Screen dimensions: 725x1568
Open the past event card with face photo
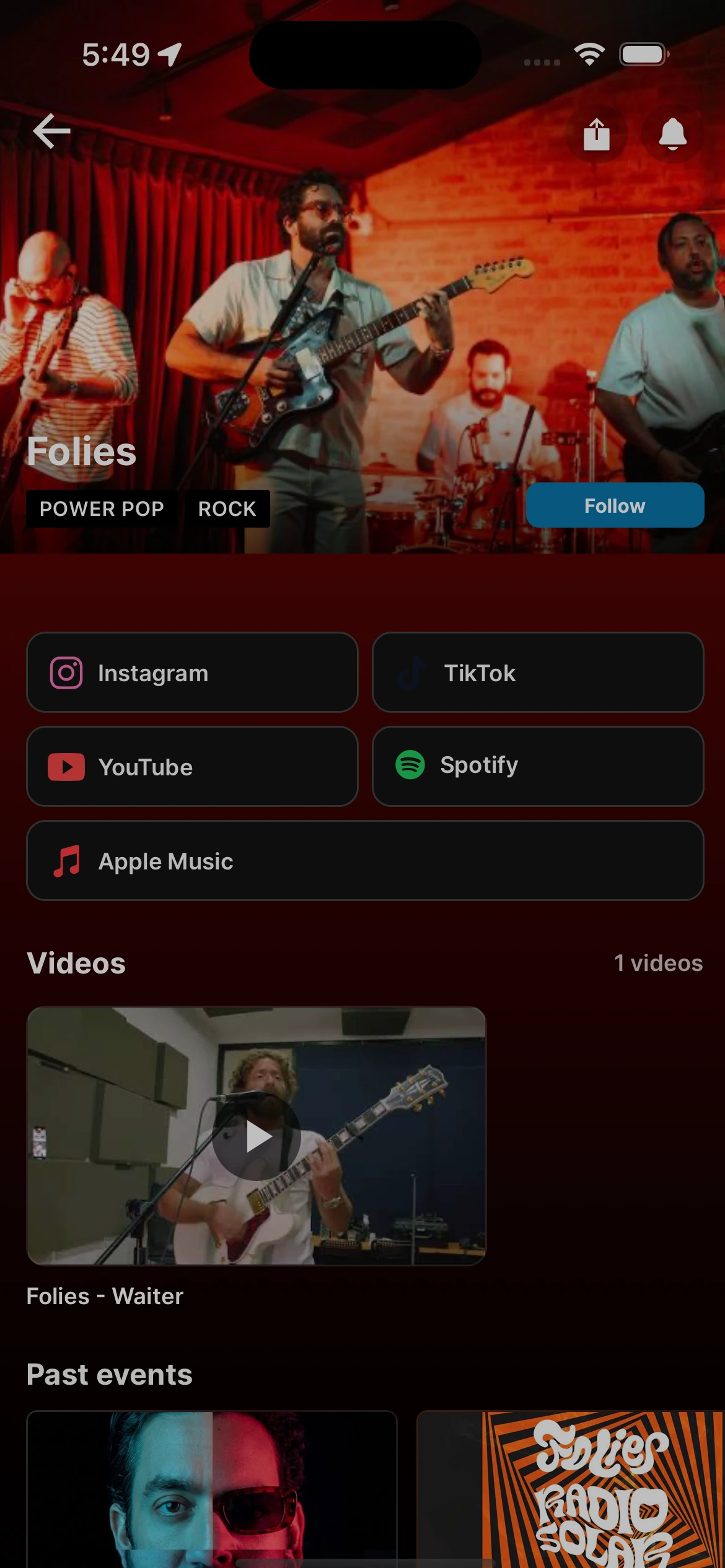tap(212, 1489)
